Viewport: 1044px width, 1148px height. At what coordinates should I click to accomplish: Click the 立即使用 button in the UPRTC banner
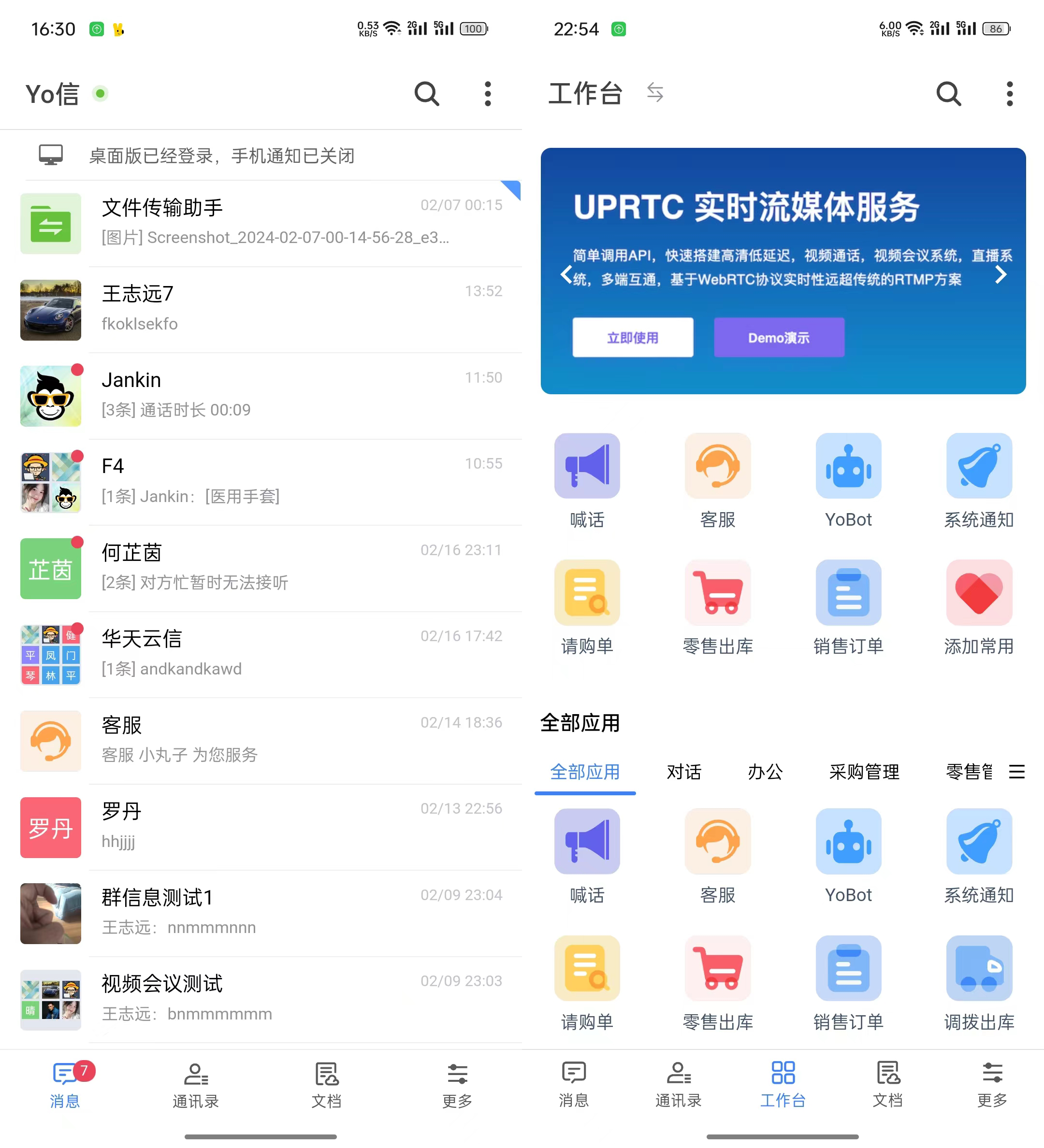[632, 337]
